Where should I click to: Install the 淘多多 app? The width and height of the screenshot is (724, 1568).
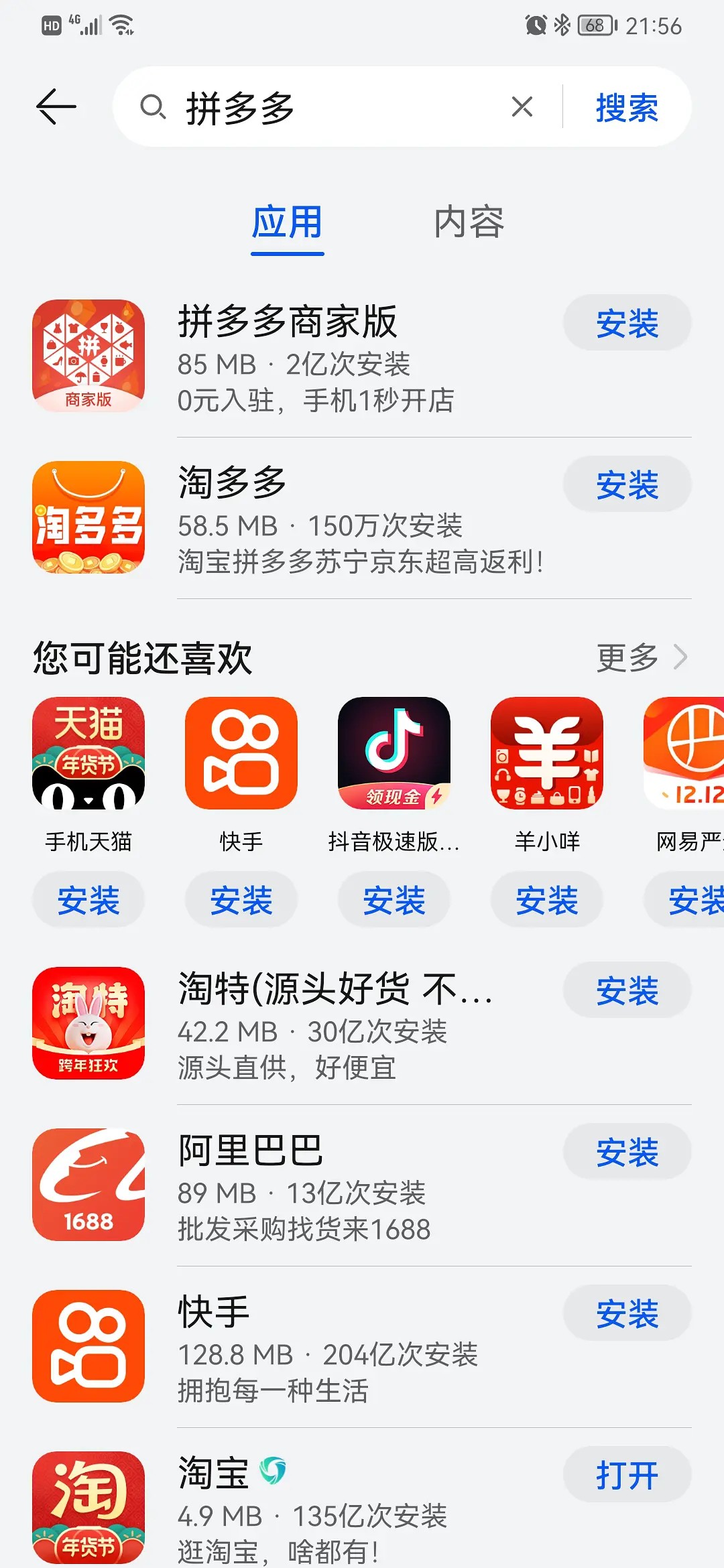(627, 484)
